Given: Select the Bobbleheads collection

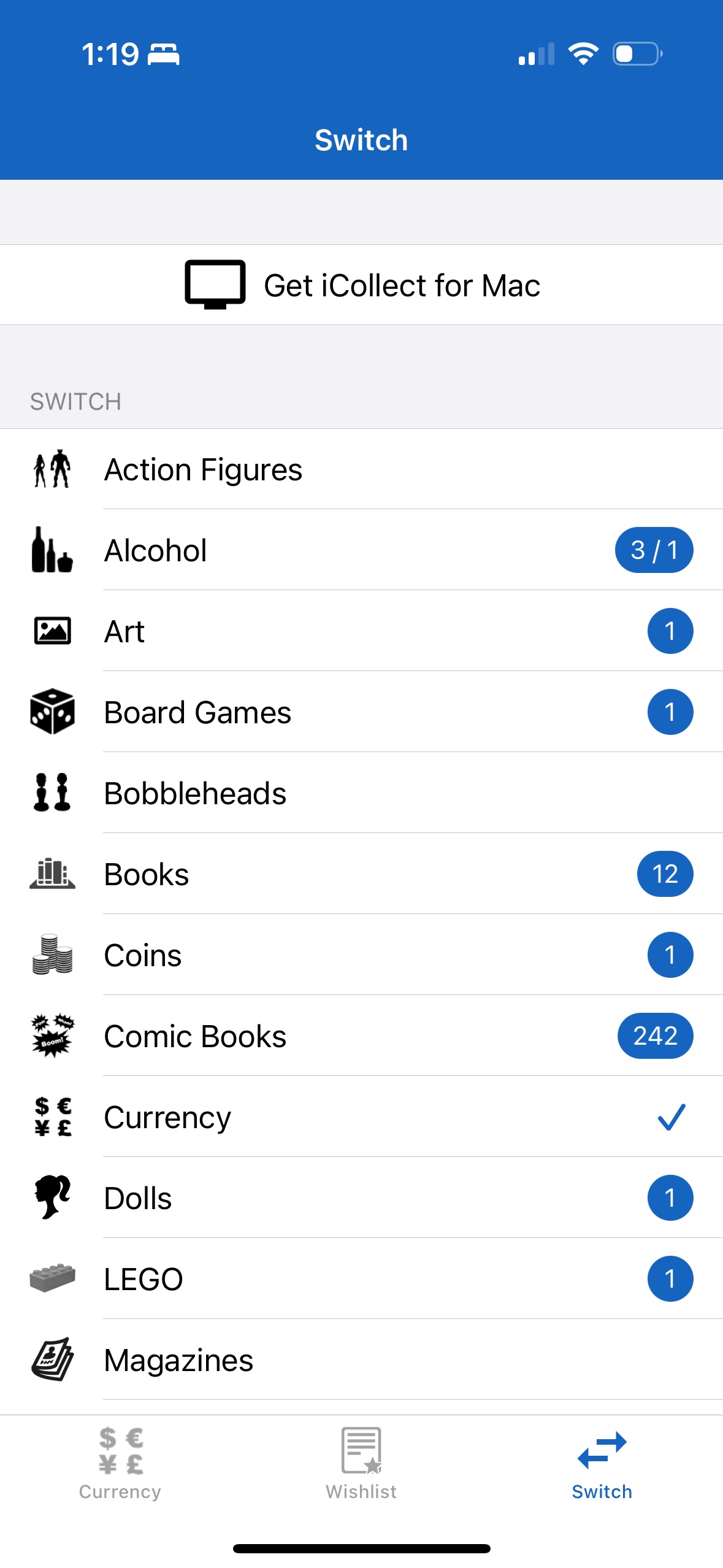Looking at the screenshot, I should [361, 793].
